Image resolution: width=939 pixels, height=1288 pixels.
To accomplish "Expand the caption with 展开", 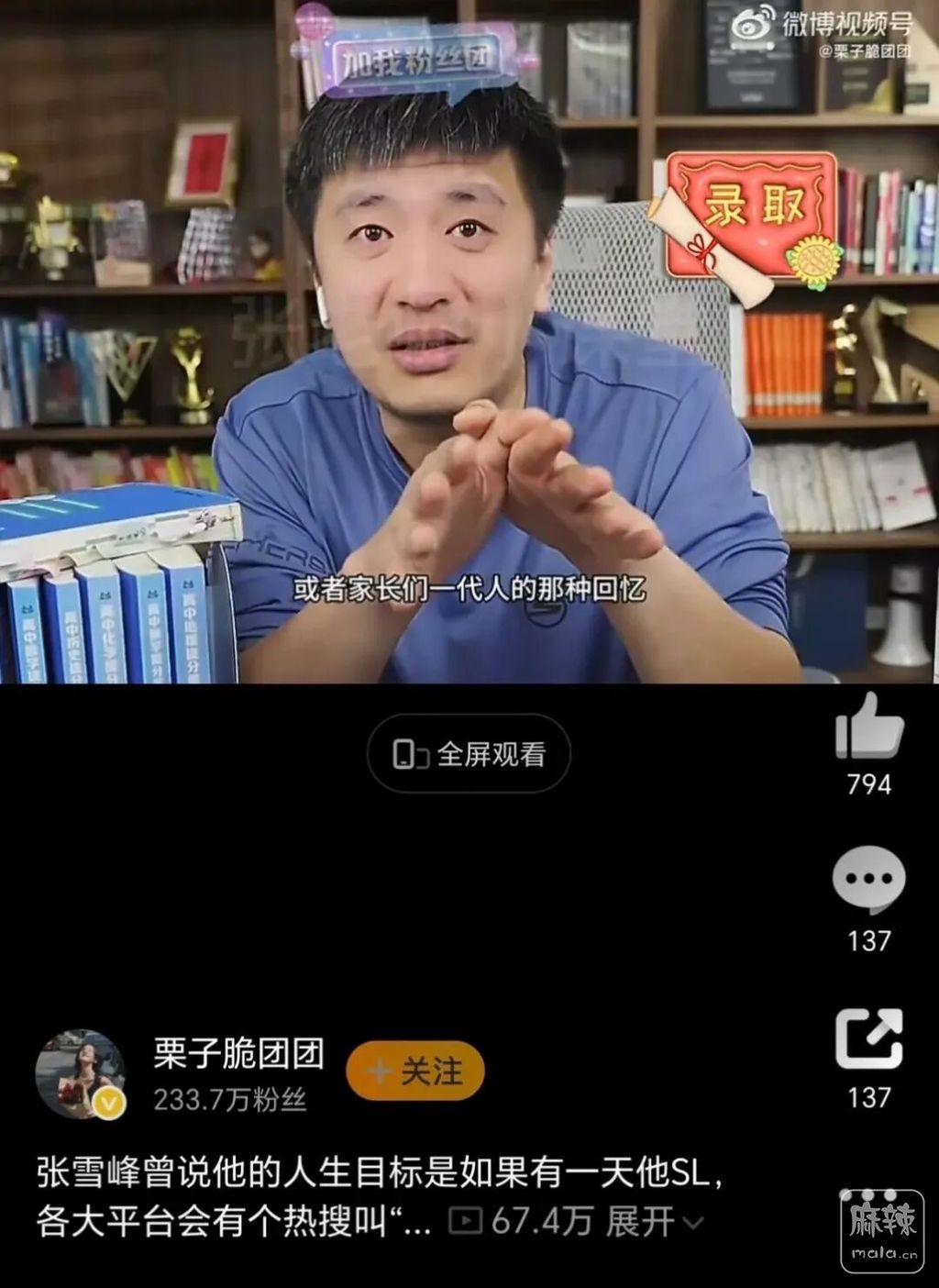I will (x=654, y=1221).
